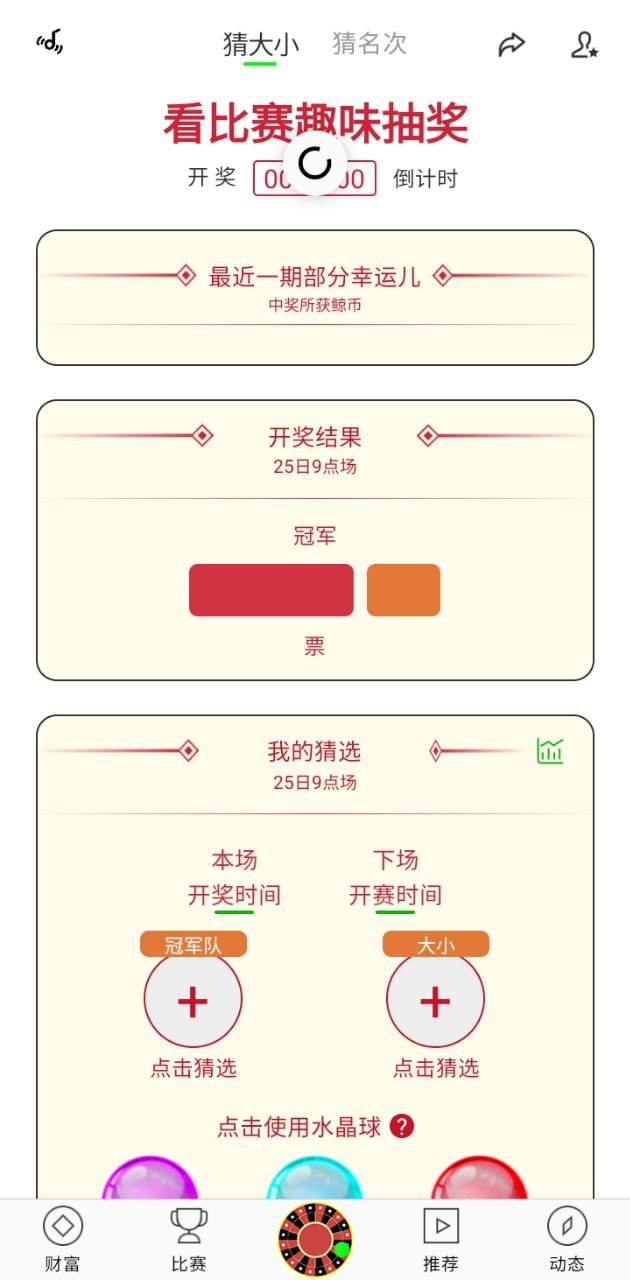The height and width of the screenshot is (1280, 630).
Task: Tap the plus button under 冠军队
Action: click(x=193, y=1000)
